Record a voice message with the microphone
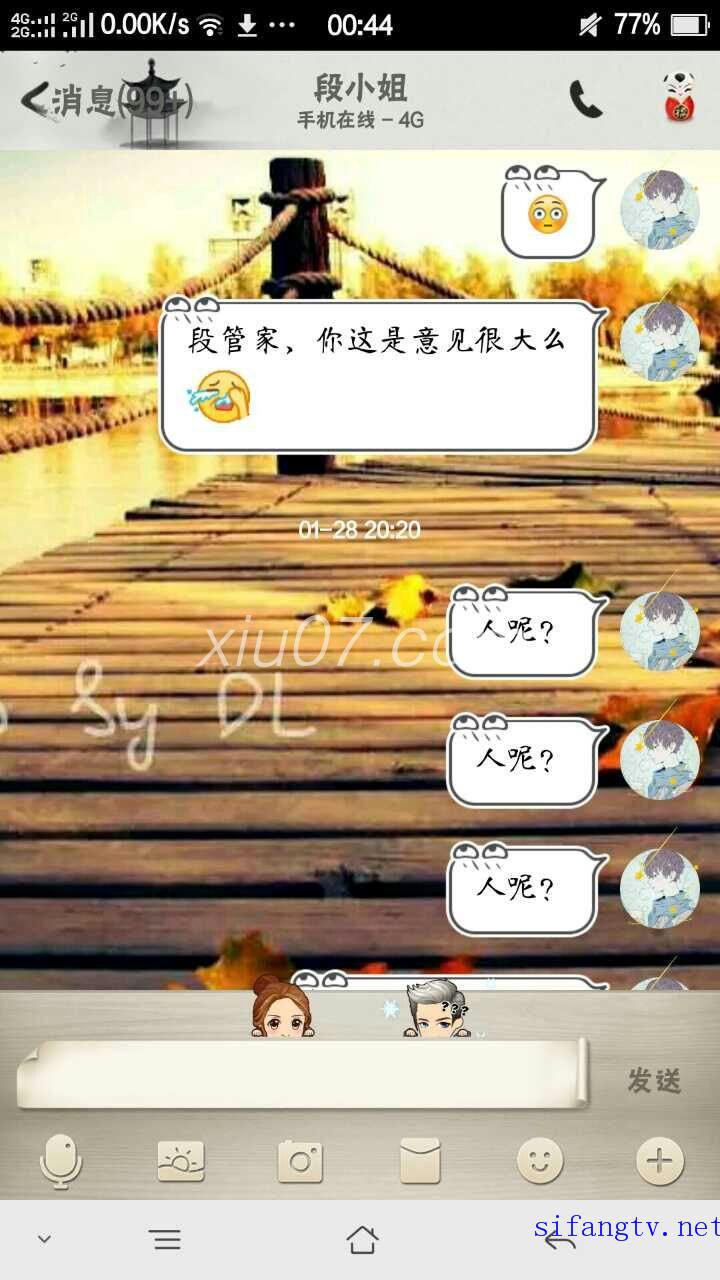Screen dimensions: 720x1280 [61, 1161]
